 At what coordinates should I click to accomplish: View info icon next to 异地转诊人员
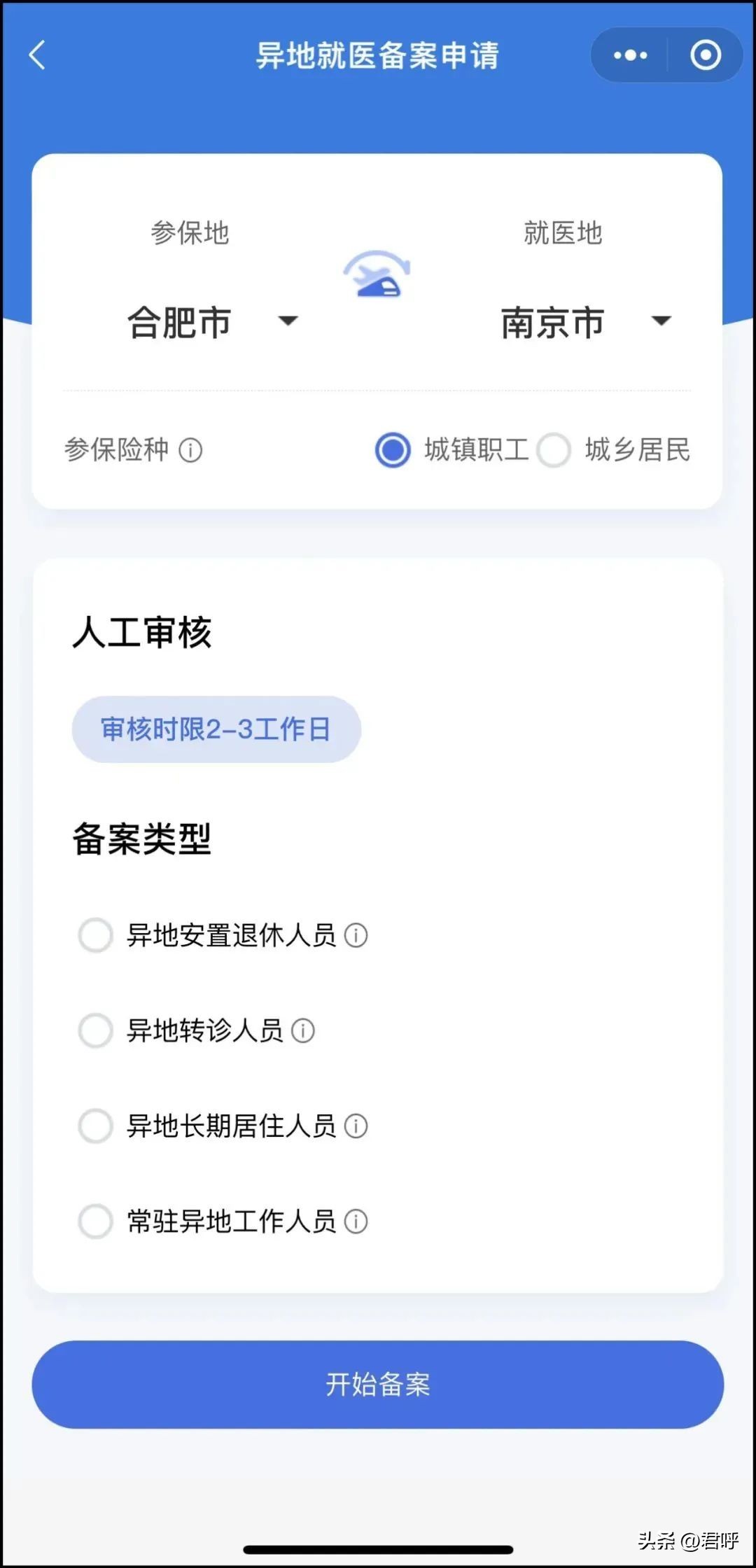303,1030
